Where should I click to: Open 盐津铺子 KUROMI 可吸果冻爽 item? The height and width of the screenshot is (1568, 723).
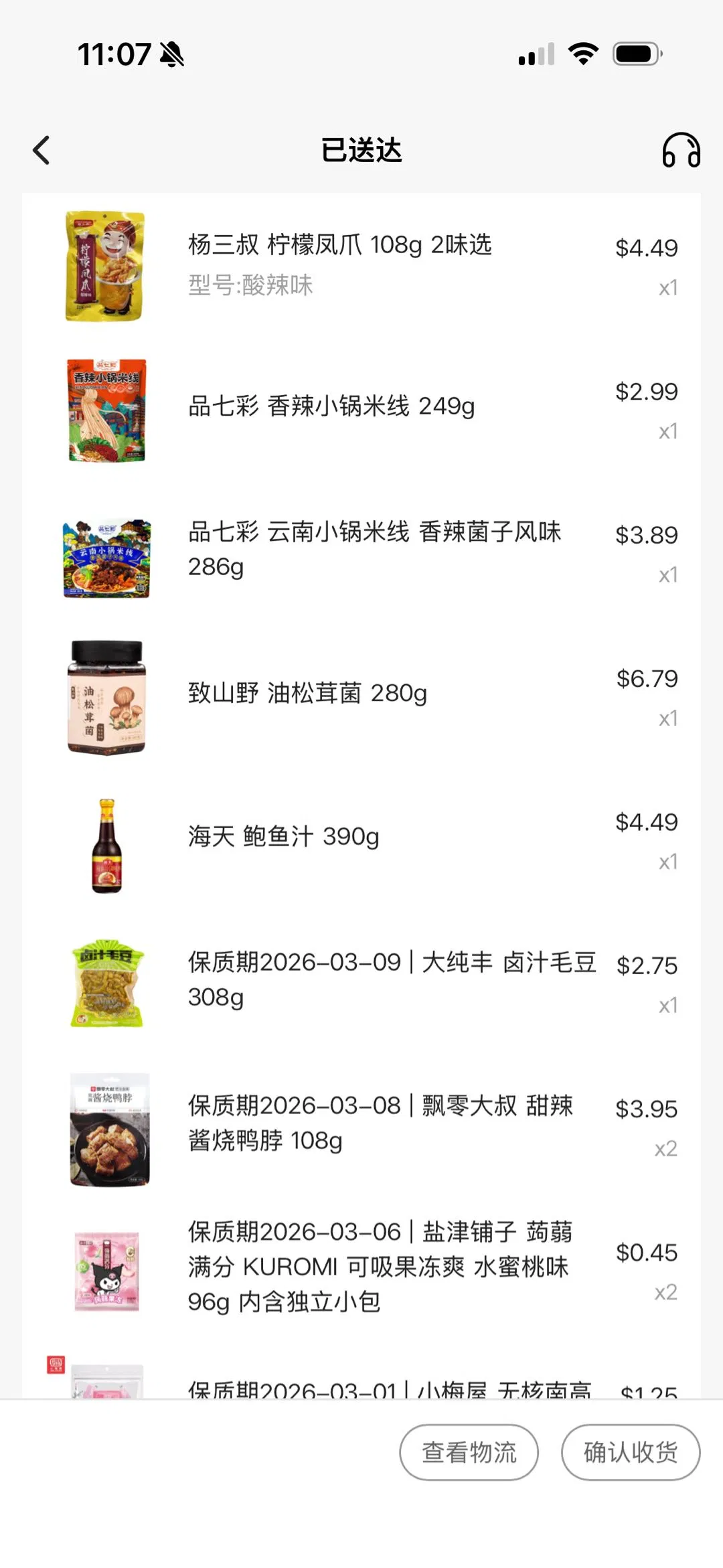click(380, 1266)
